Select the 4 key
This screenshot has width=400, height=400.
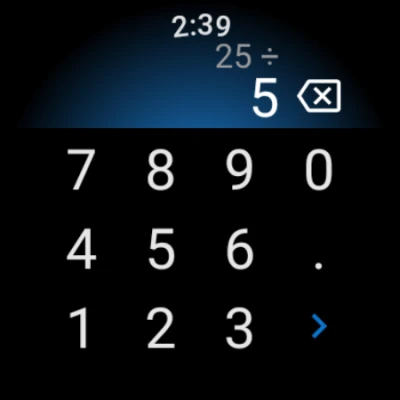click(x=81, y=249)
